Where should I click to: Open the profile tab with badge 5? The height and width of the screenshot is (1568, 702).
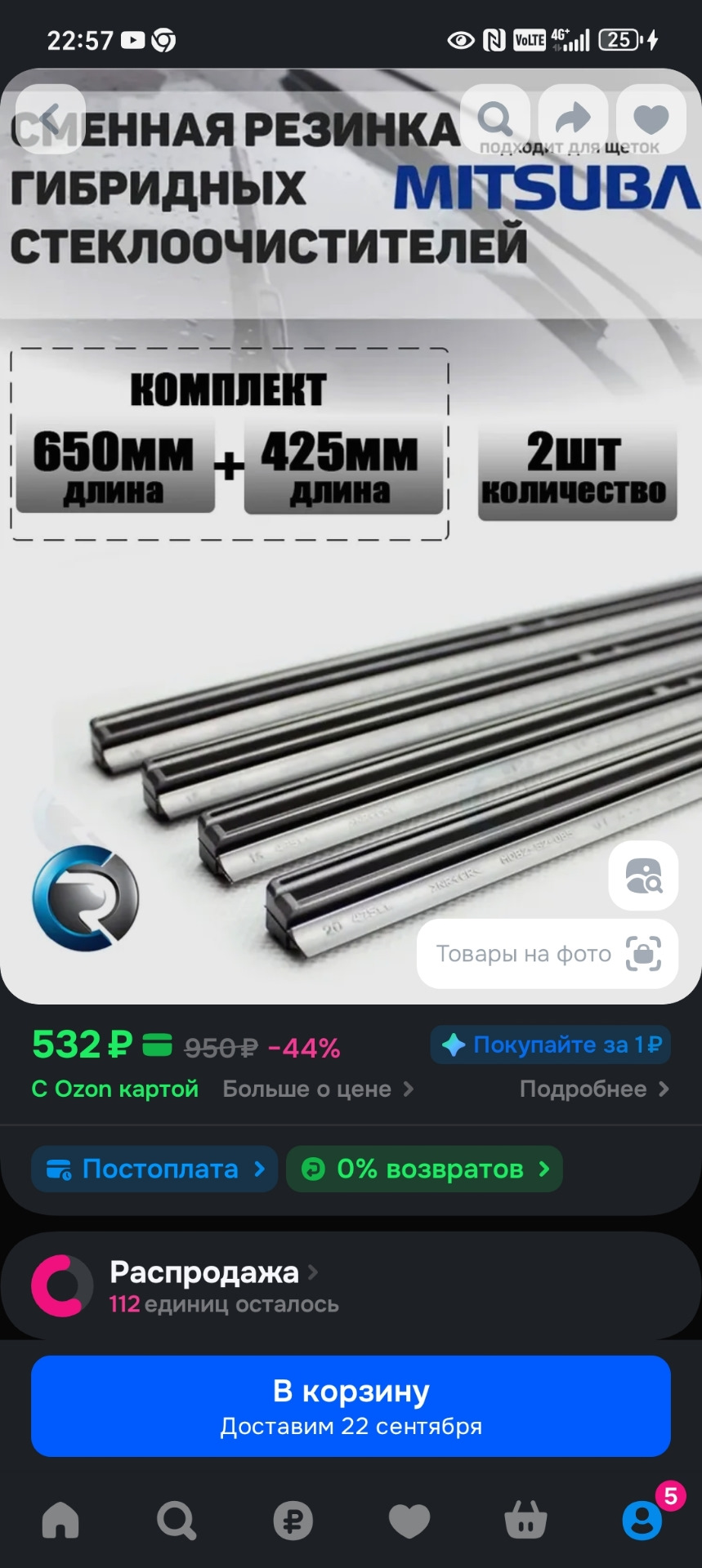642,1521
